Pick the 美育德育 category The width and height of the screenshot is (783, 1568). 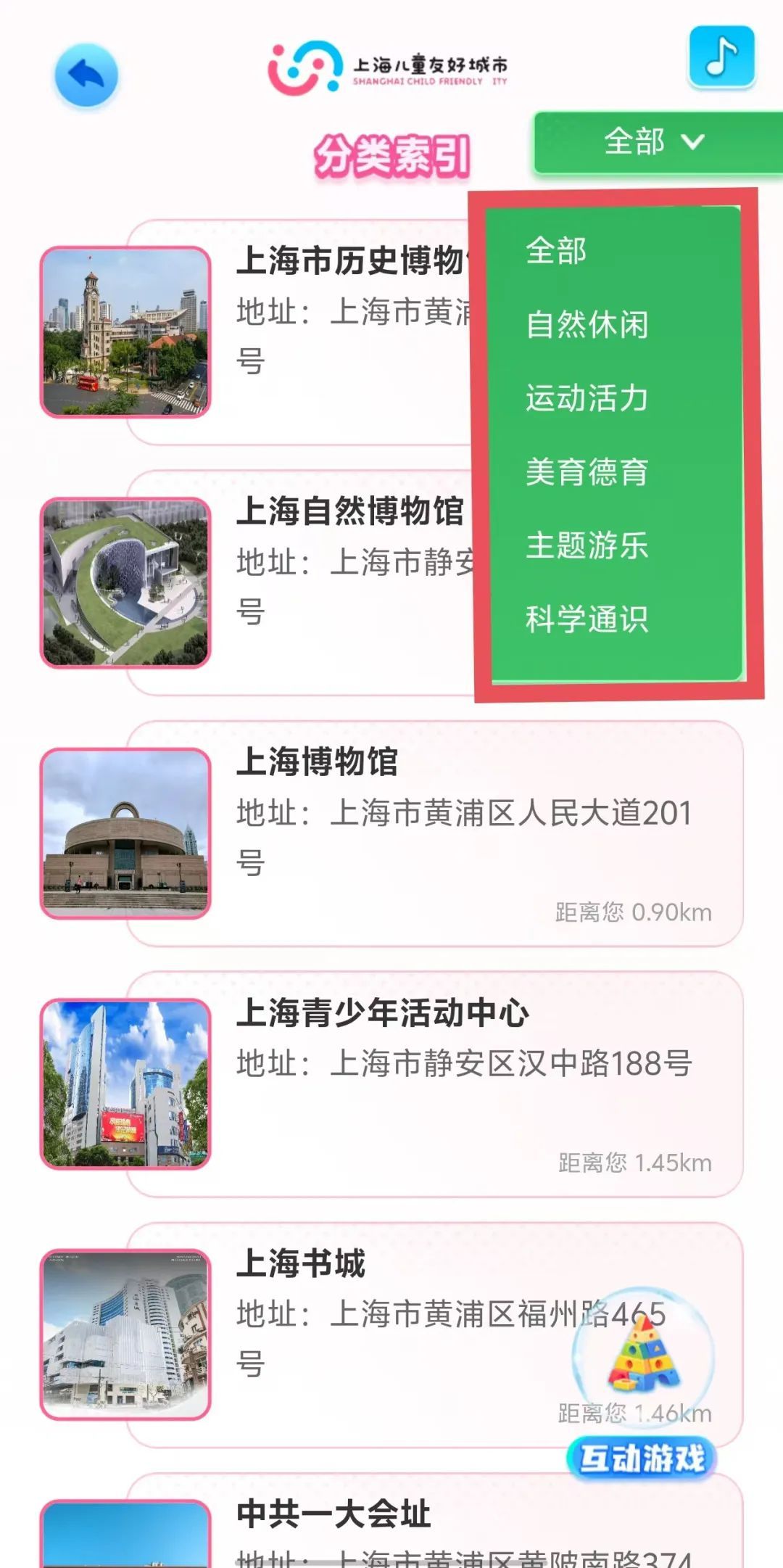pyautogui.click(x=587, y=472)
